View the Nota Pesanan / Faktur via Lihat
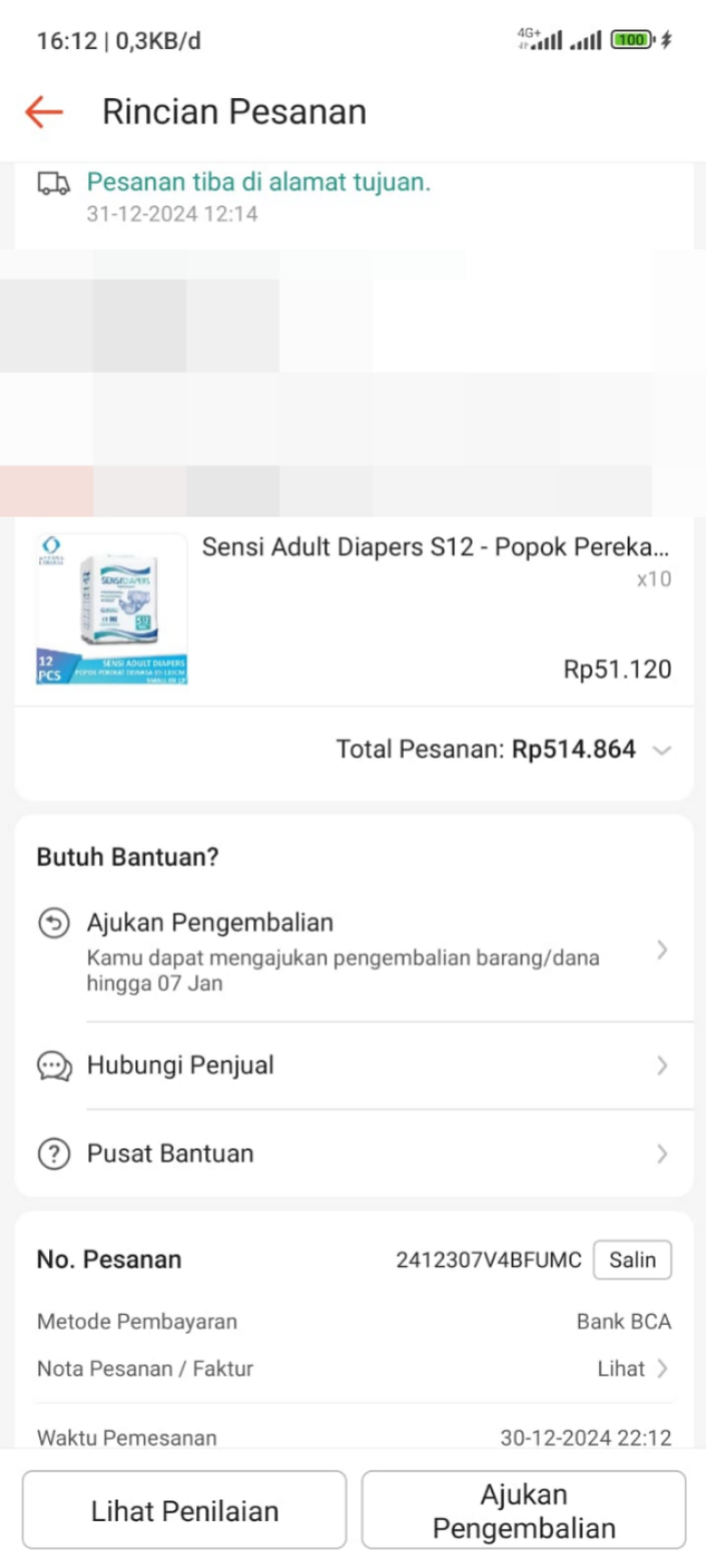Viewport: 706px width, 1568px height. tap(632, 1369)
